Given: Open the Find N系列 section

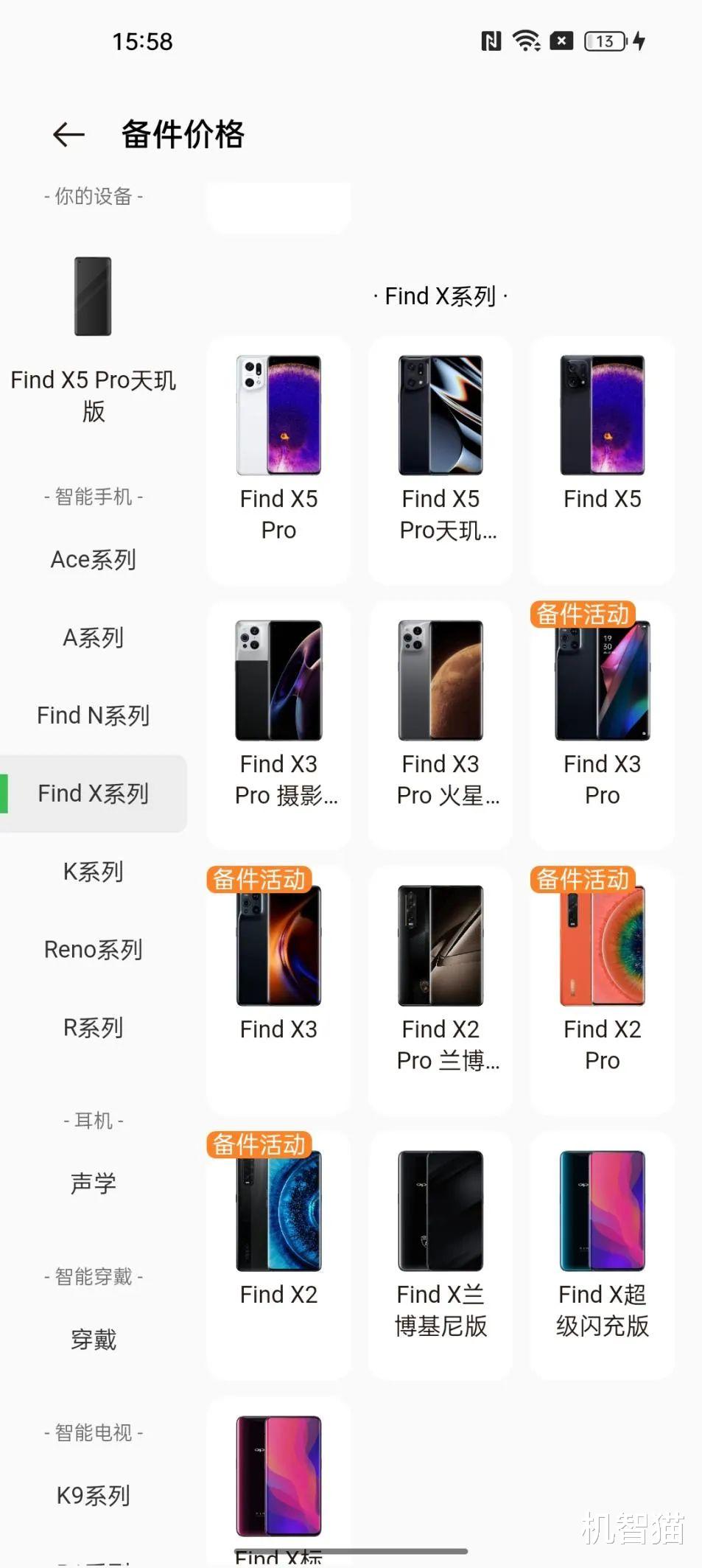Looking at the screenshot, I should pyautogui.click(x=93, y=715).
